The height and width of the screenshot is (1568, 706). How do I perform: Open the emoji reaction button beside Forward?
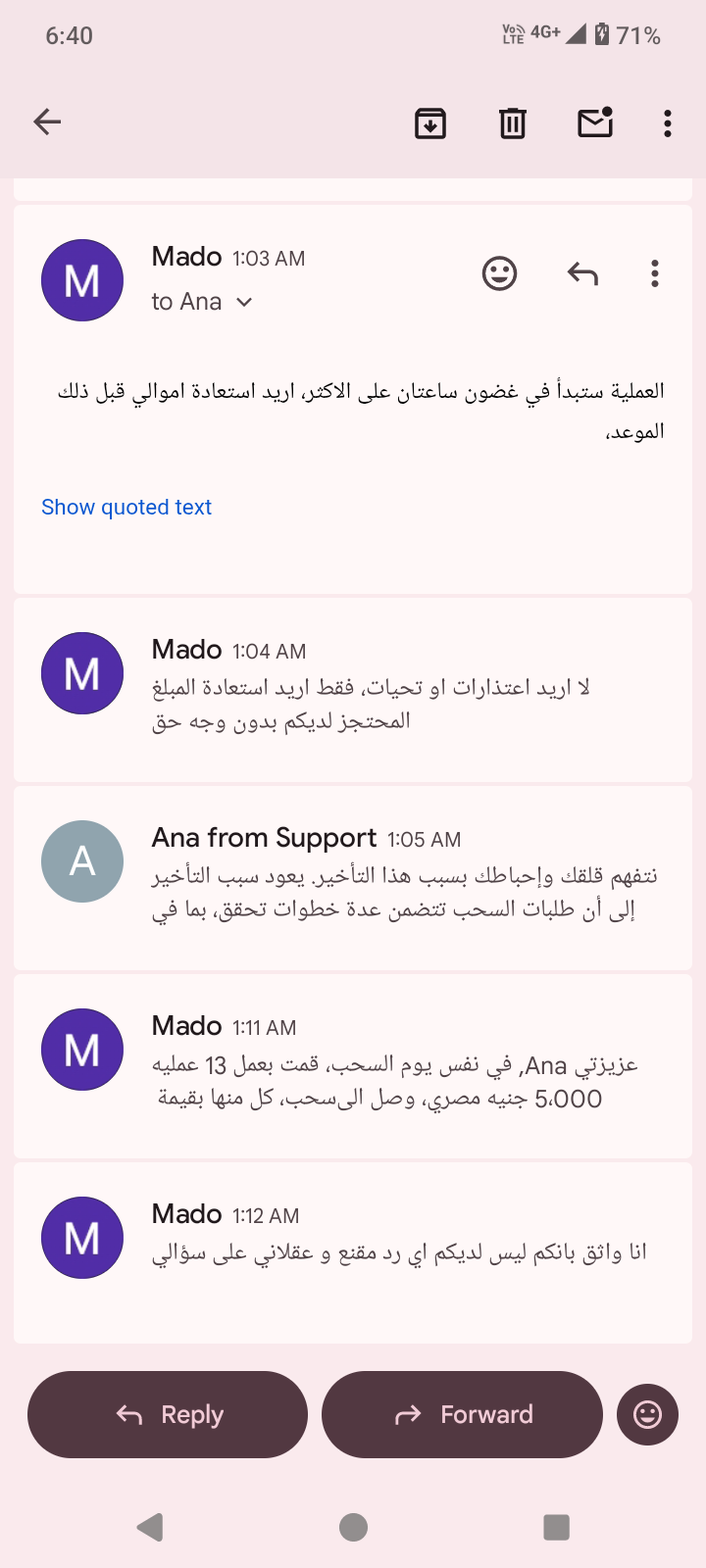click(647, 1414)
